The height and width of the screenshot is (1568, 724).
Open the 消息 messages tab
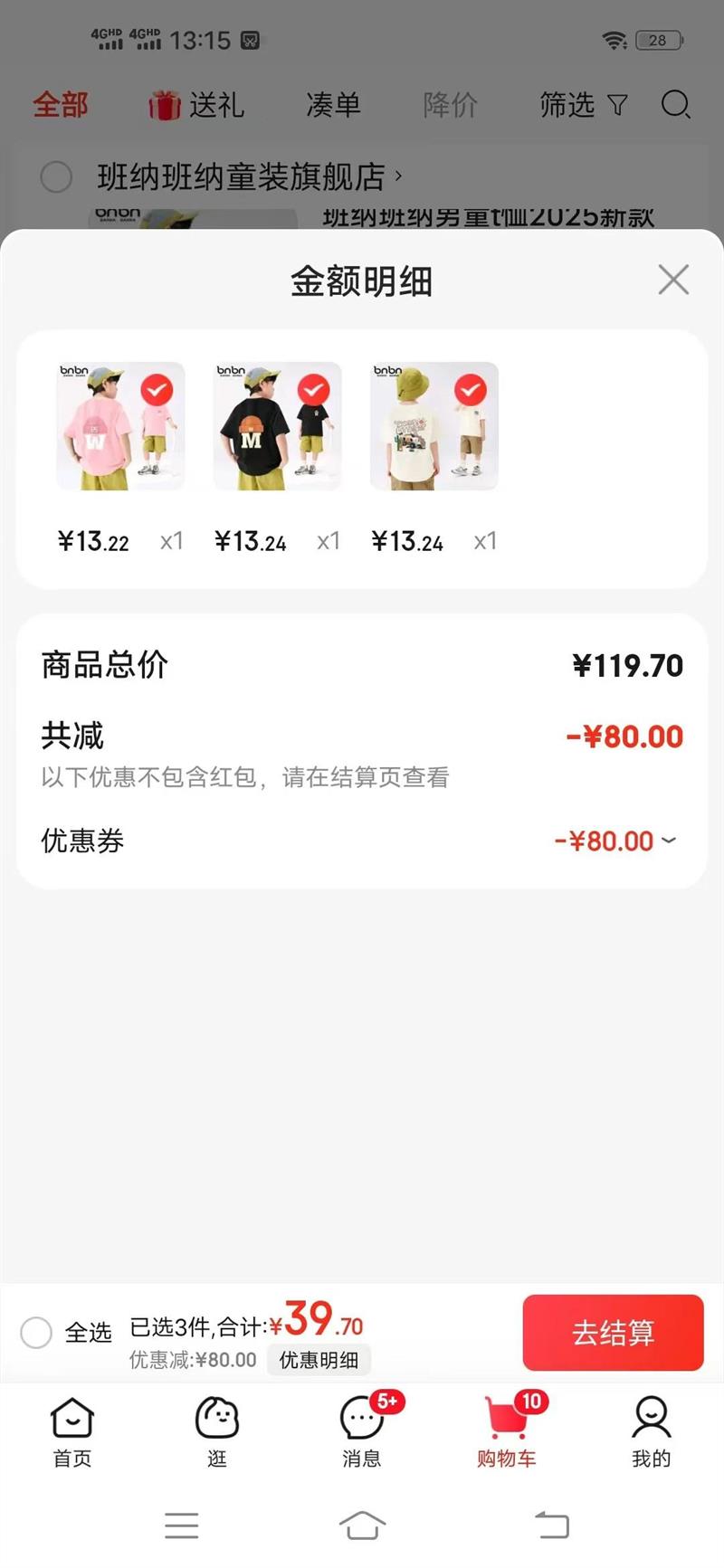362,1430
